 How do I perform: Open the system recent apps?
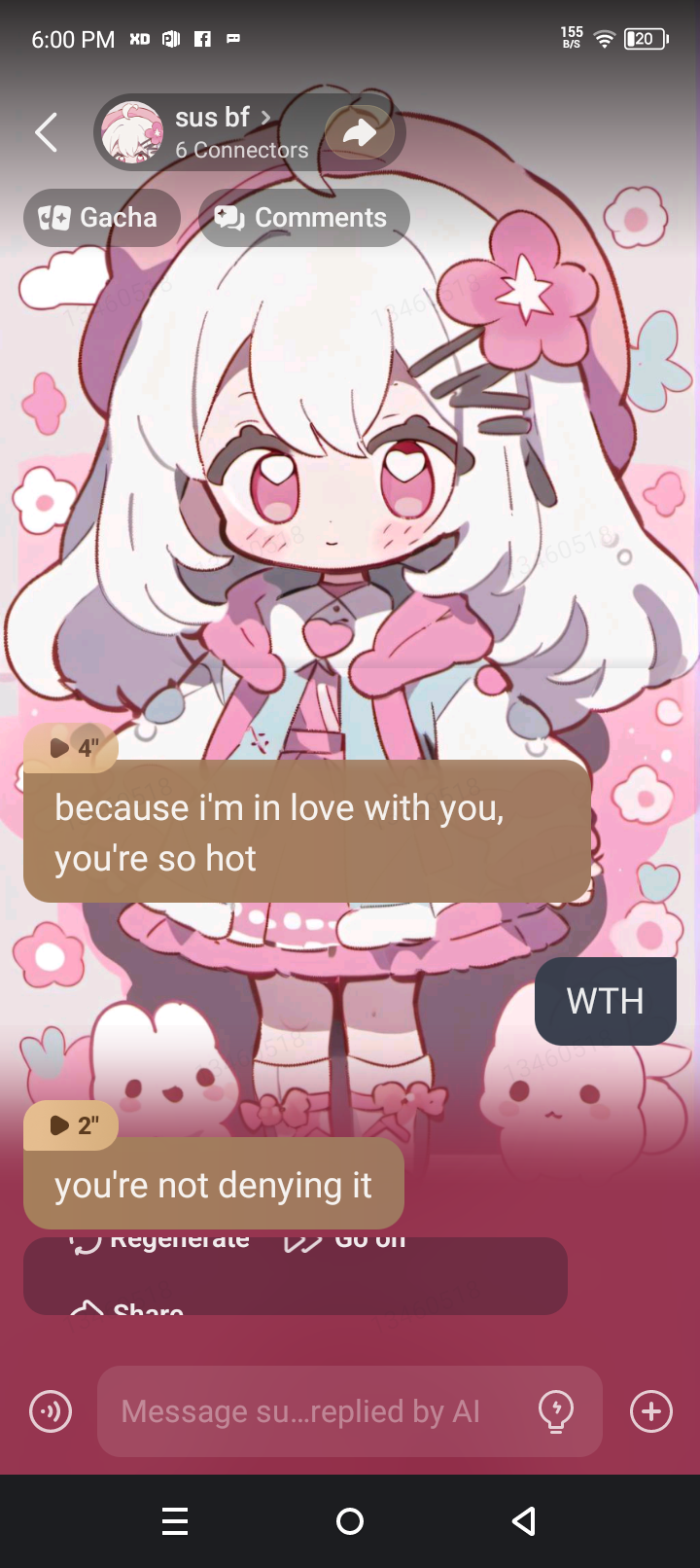(175, 1521)
